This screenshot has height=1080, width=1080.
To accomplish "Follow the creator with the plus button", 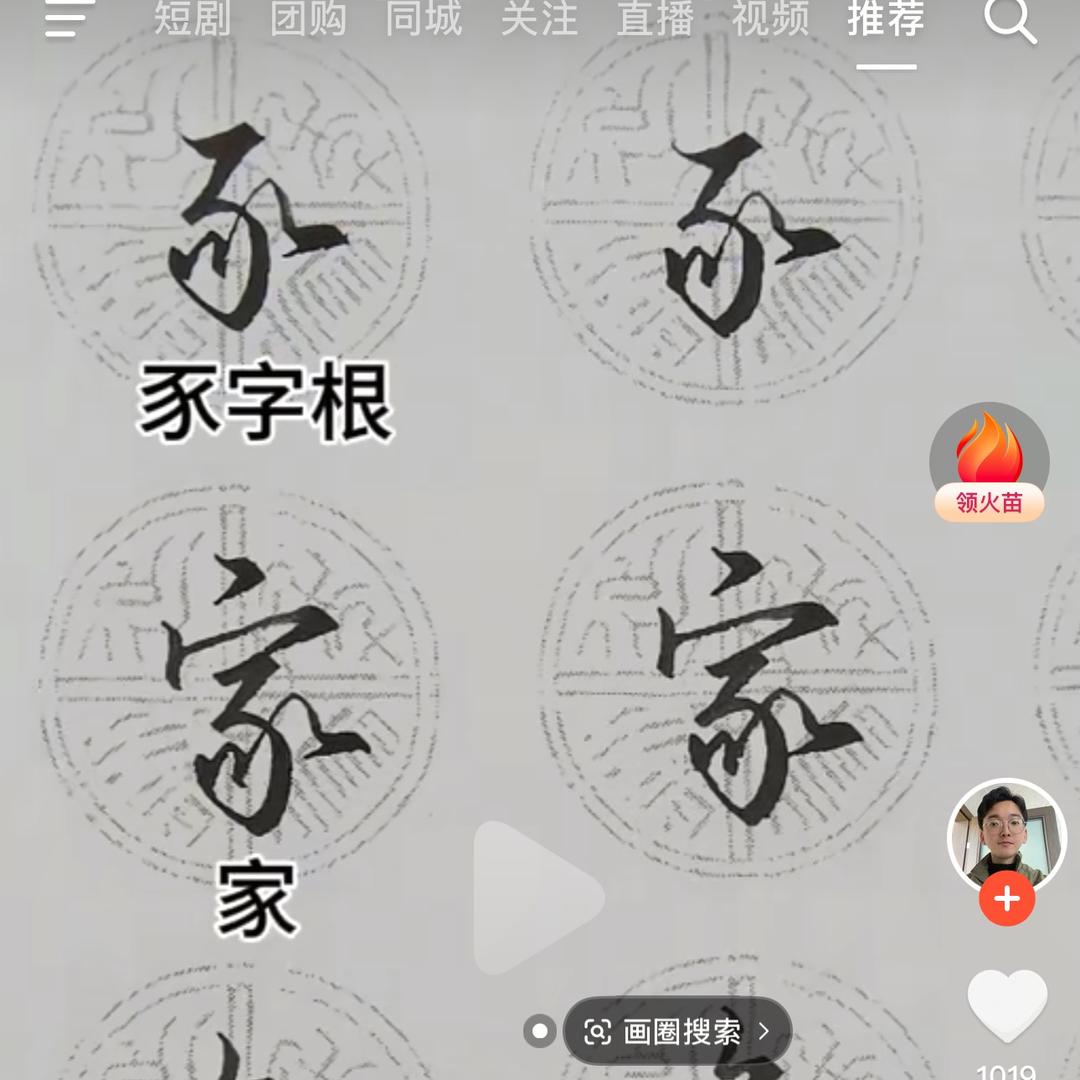I will click(x=1006, y=900).
